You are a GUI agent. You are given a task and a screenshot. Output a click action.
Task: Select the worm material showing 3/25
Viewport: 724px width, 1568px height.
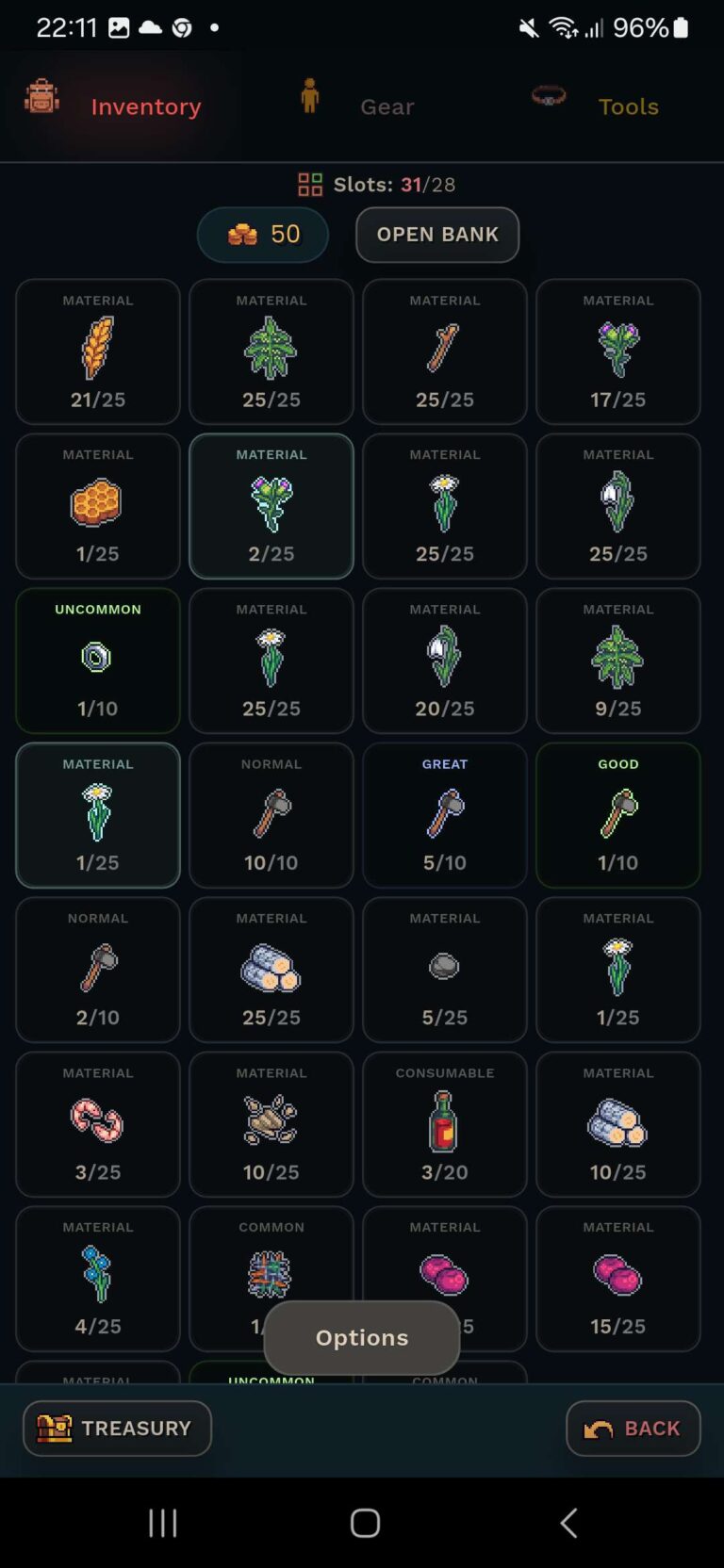(x=98, y=1124)
